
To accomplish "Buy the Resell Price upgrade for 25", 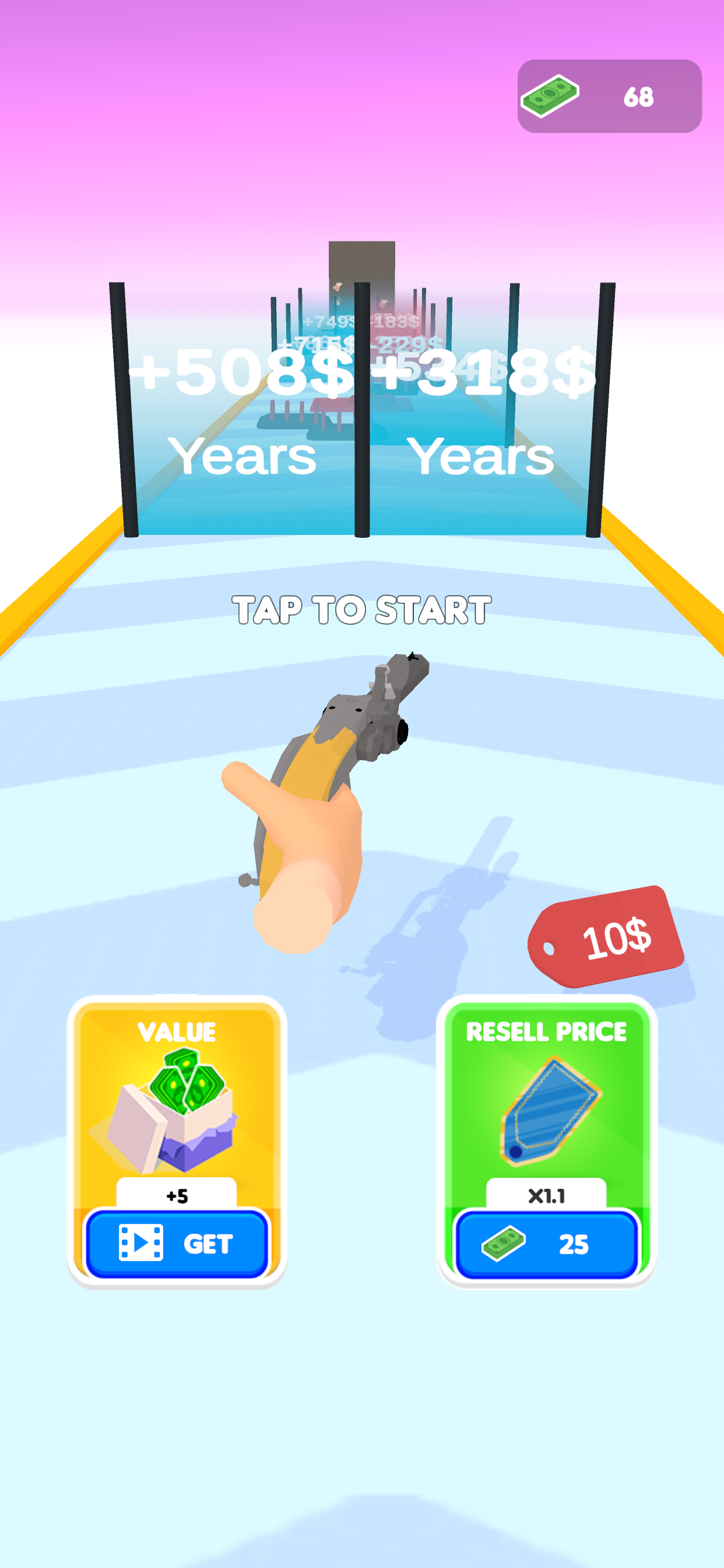I will tap(546, 1244).
